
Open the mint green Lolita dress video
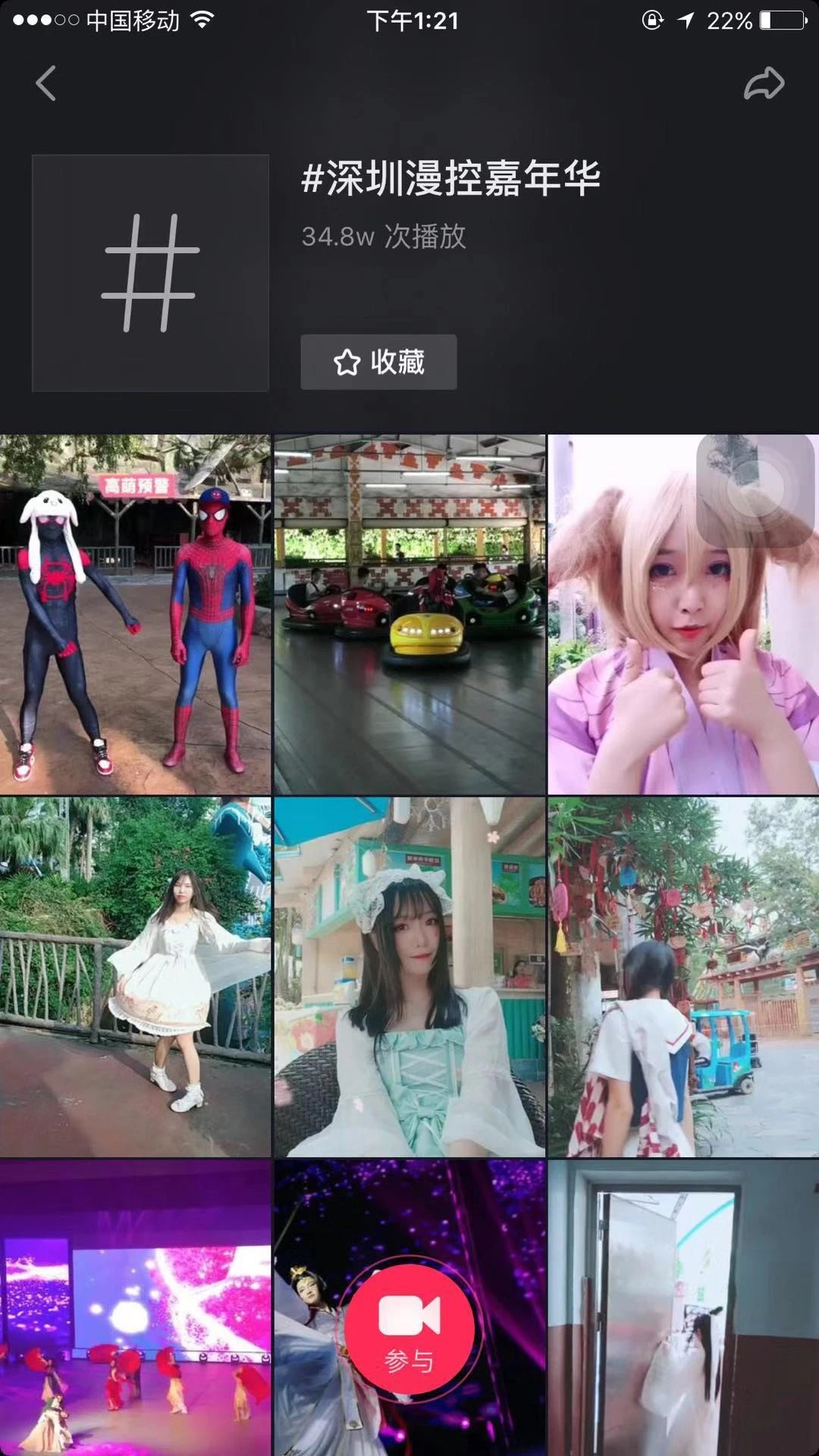click(409, 977)
